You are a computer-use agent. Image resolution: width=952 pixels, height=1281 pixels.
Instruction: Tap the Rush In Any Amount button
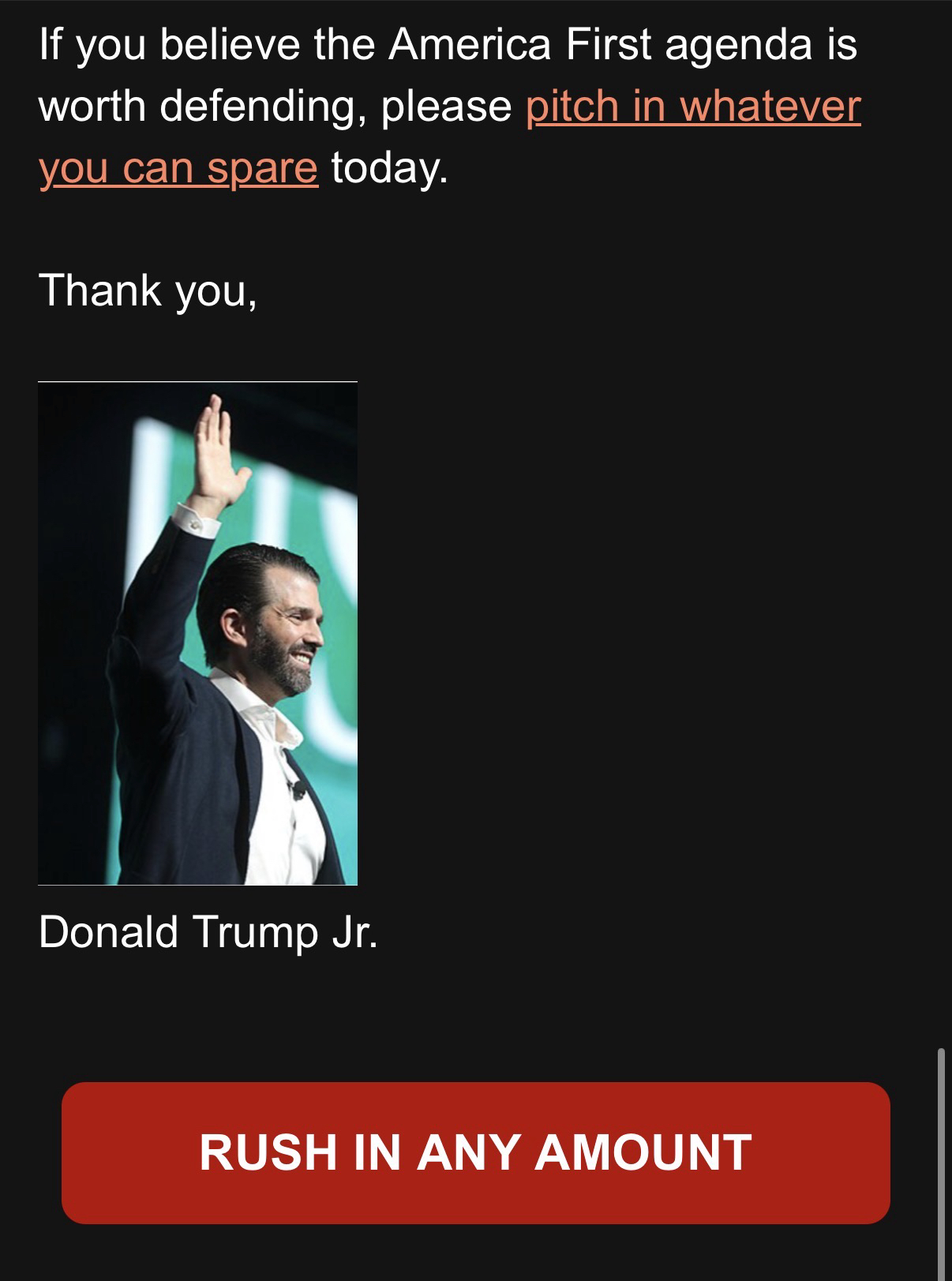(x=475, y=1152)
